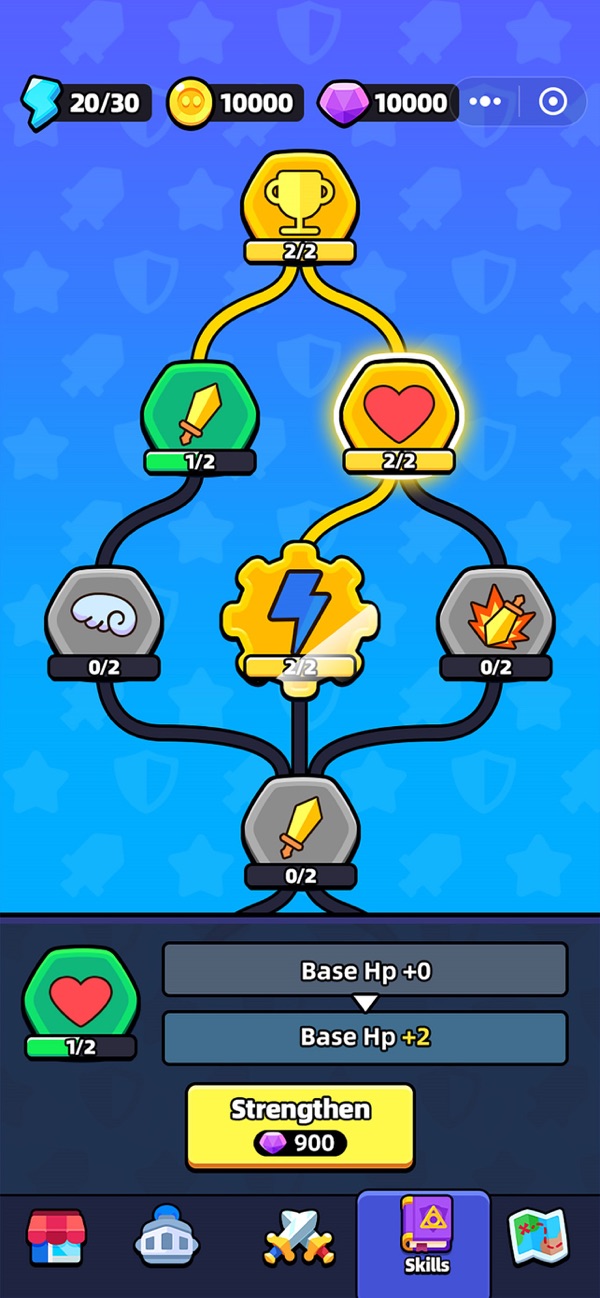Switch to the crossed swords battle tab

tap(298, 1240)
